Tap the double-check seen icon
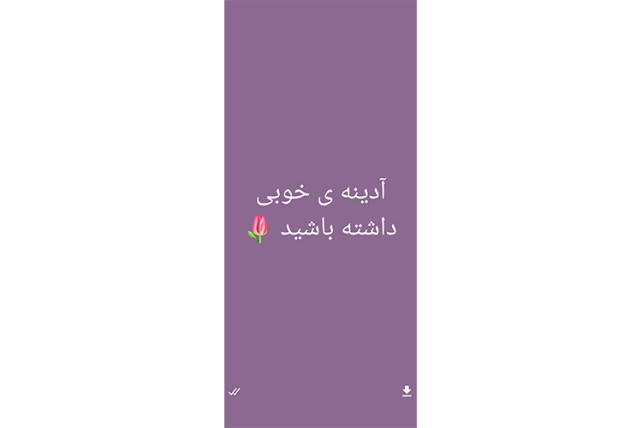Viewport: 642px width, 428px height. [x=235, y=391]
